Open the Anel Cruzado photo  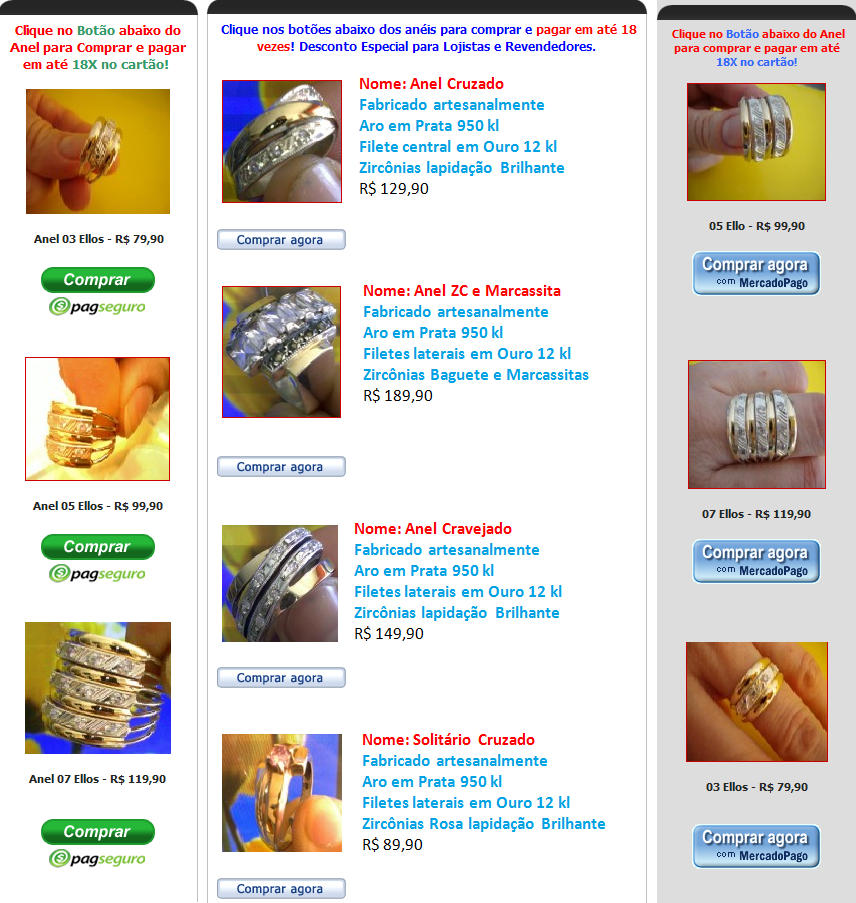[282, 141]
